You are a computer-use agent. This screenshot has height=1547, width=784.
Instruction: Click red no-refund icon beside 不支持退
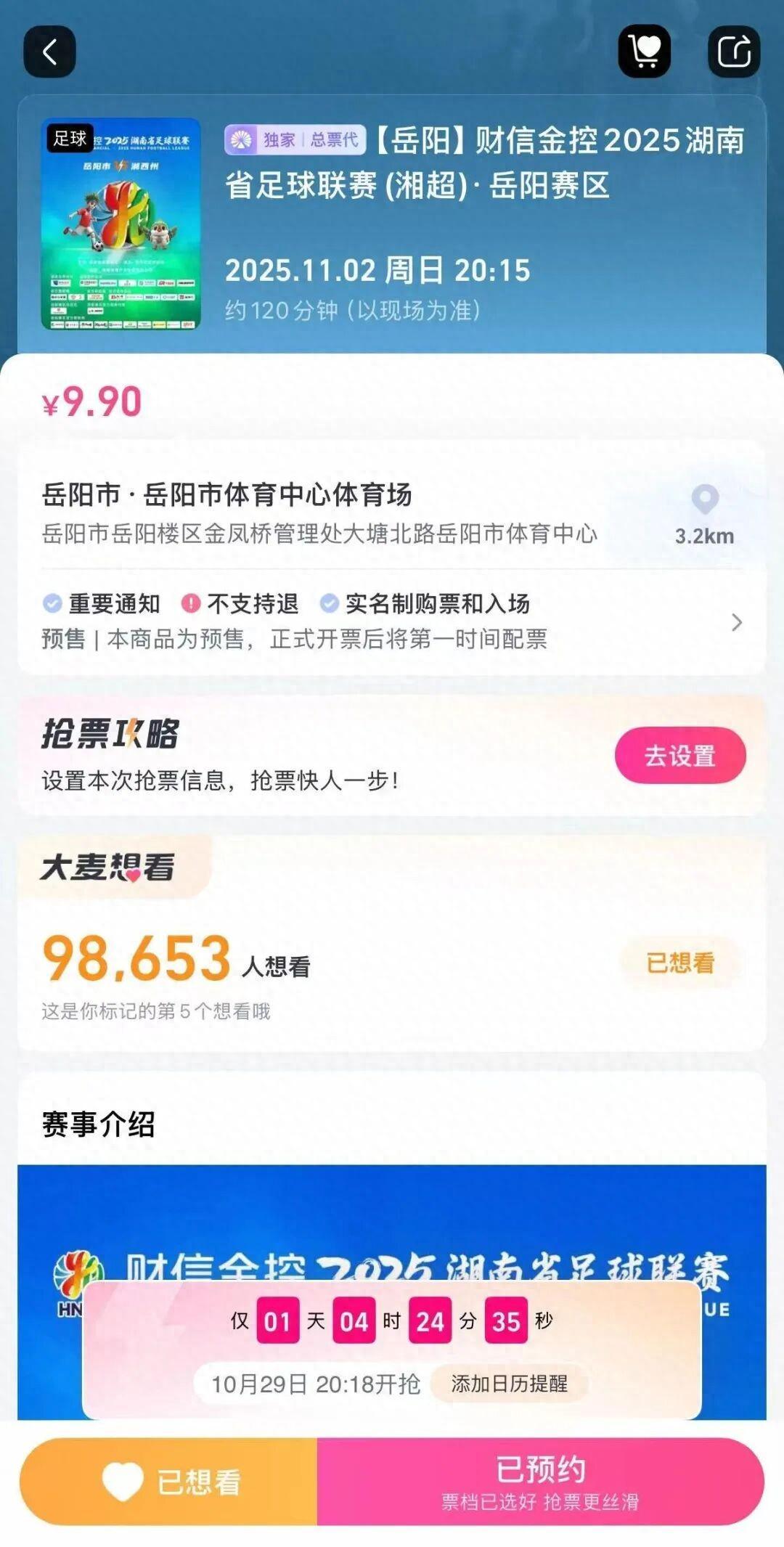click(189, 602)
